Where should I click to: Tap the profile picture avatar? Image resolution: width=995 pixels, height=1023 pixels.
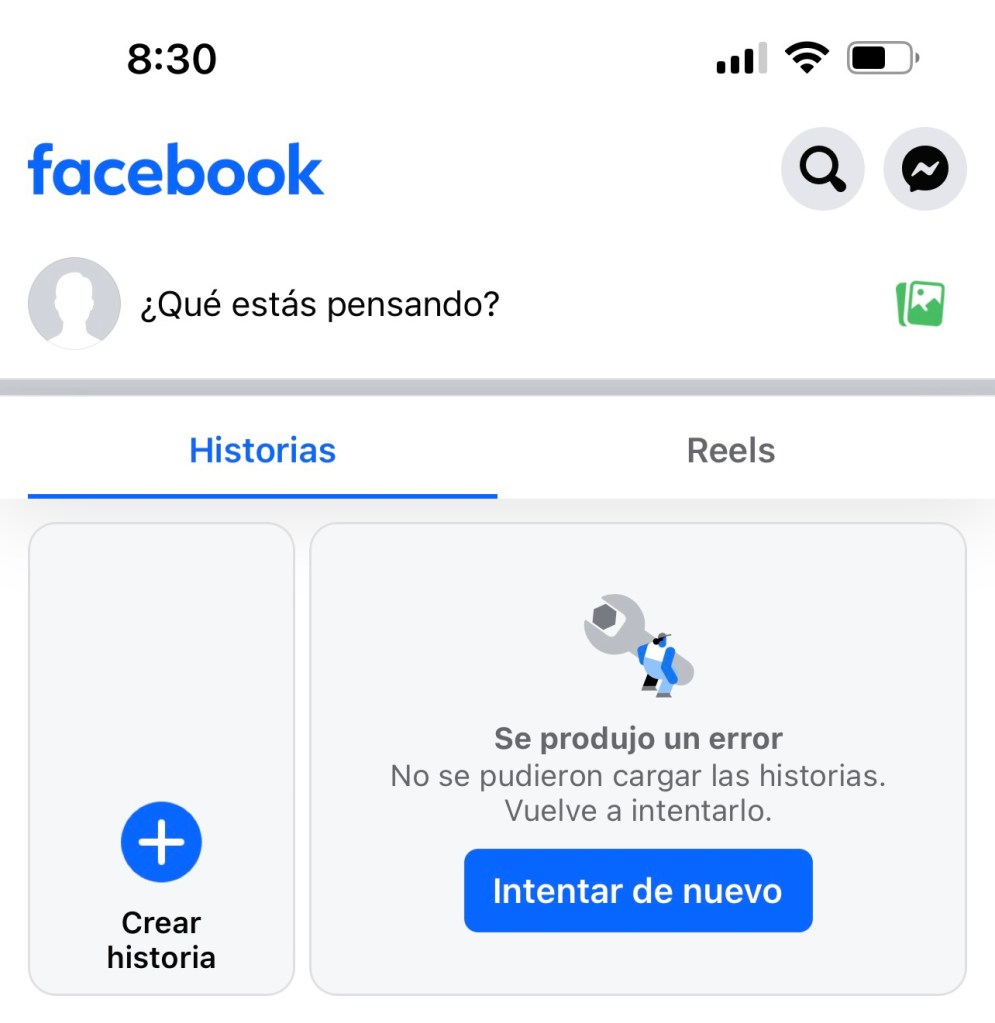click(74, 303)
